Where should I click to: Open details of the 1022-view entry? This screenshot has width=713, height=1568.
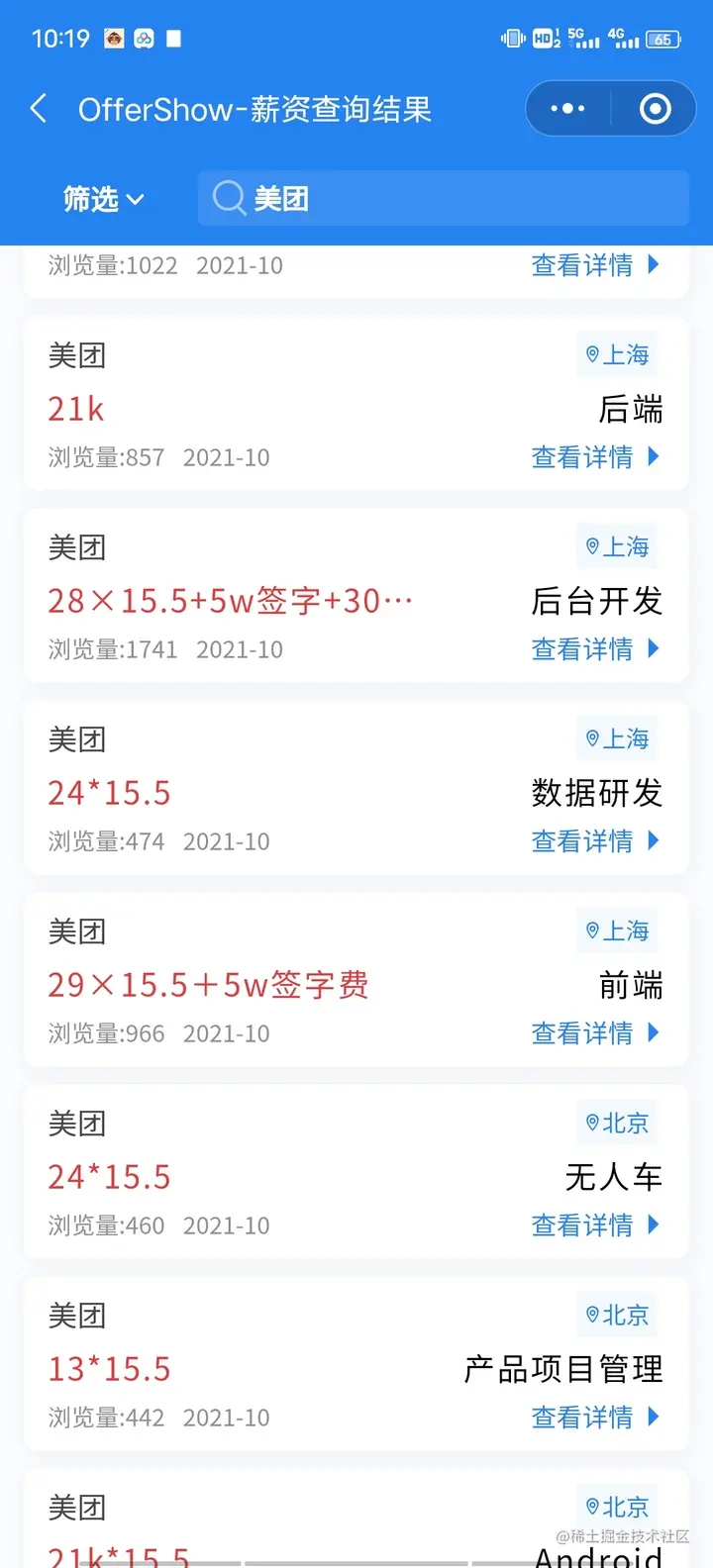[595, 265]
